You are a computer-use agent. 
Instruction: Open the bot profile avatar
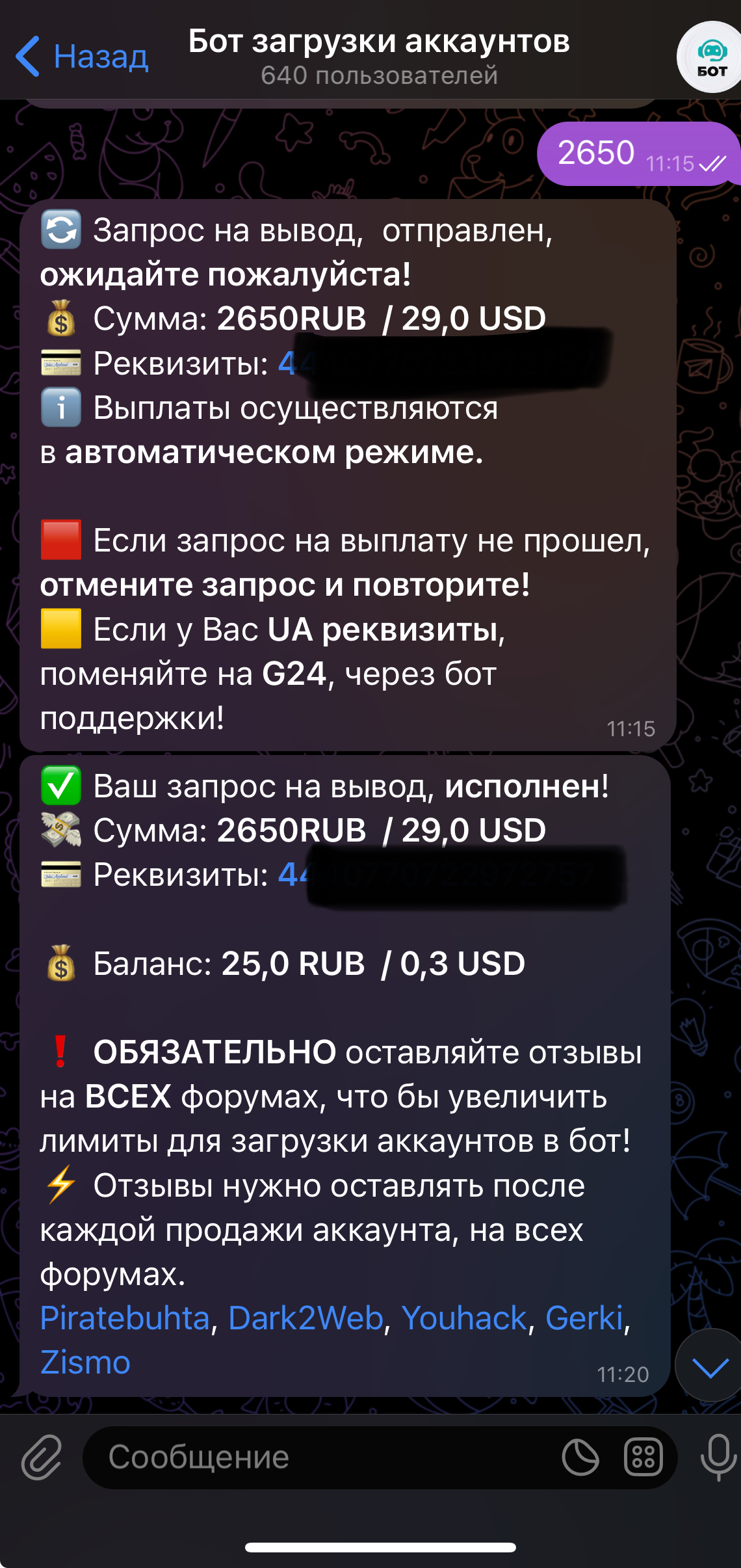click(711, 58)
